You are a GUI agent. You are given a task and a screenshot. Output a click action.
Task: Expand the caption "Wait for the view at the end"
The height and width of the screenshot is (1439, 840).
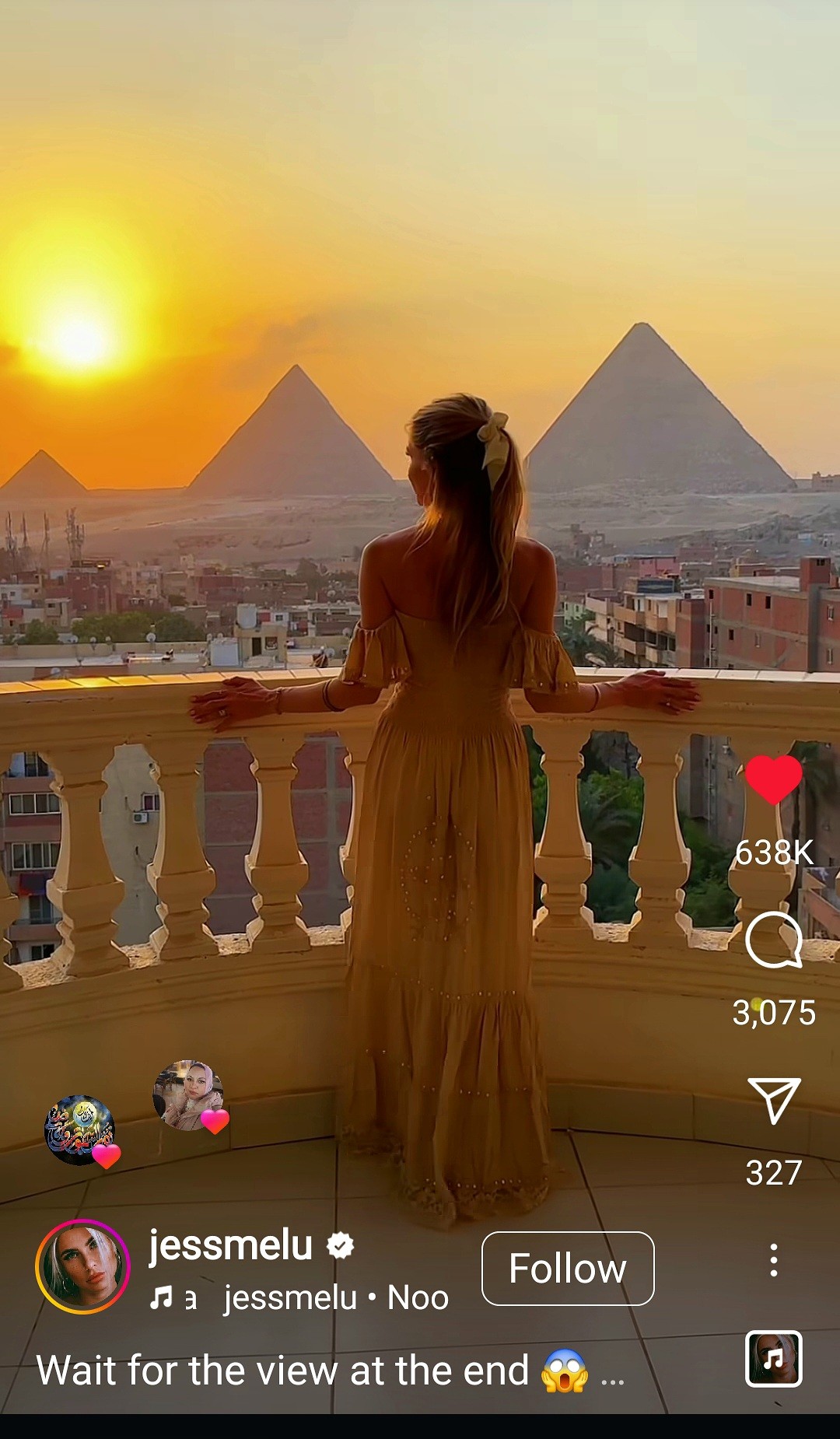[612, 1374]
